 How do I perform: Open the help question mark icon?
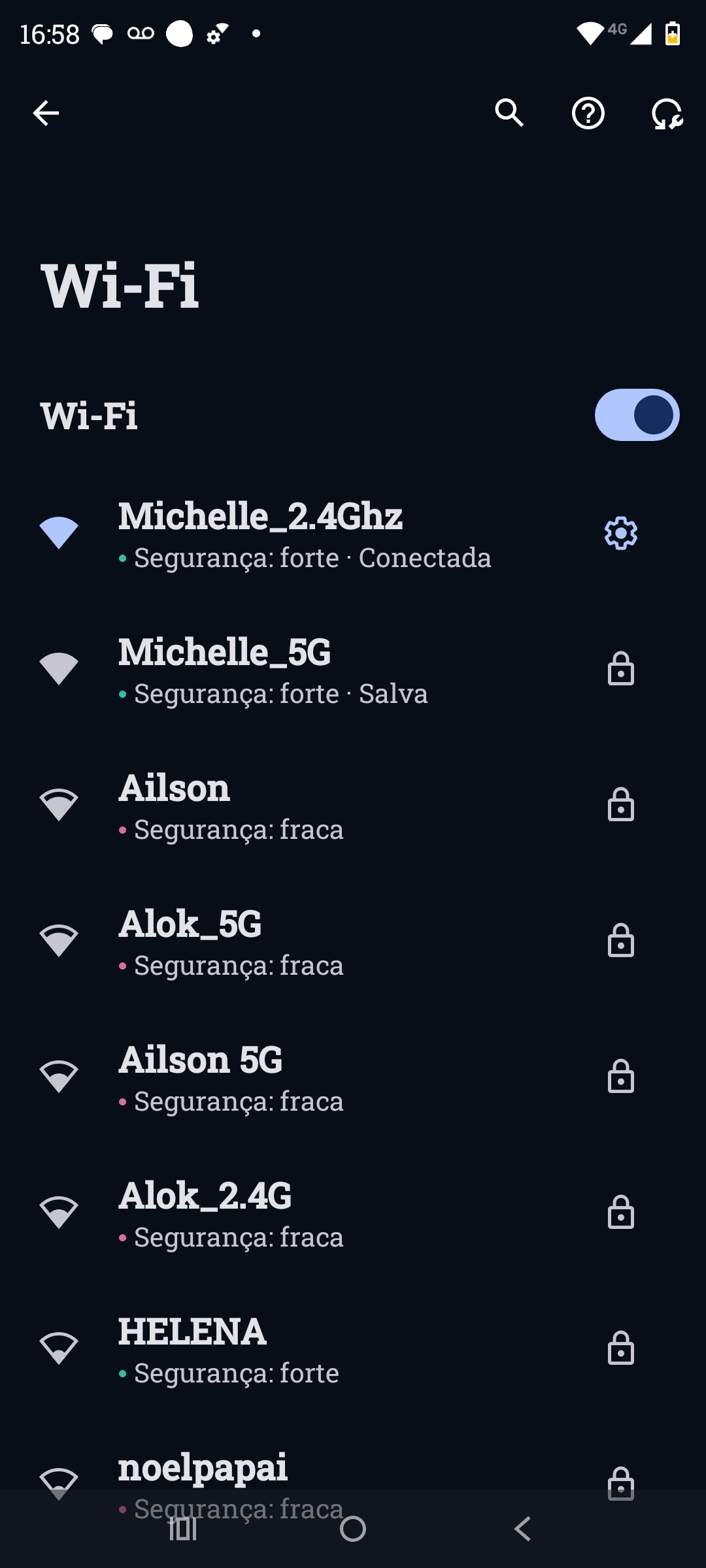click(x=588, y=114)
